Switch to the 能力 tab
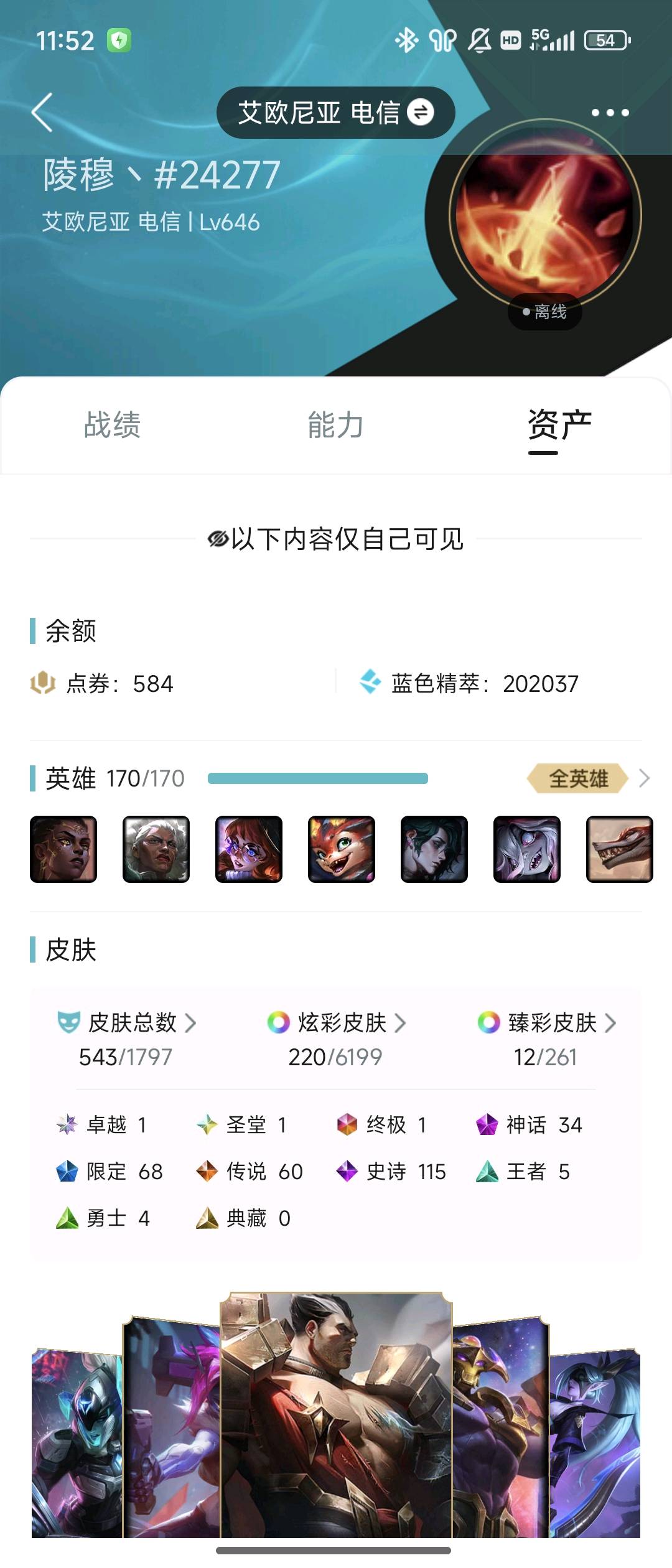The width and height of the screenshot is (672, 1568). coord(335,425)
